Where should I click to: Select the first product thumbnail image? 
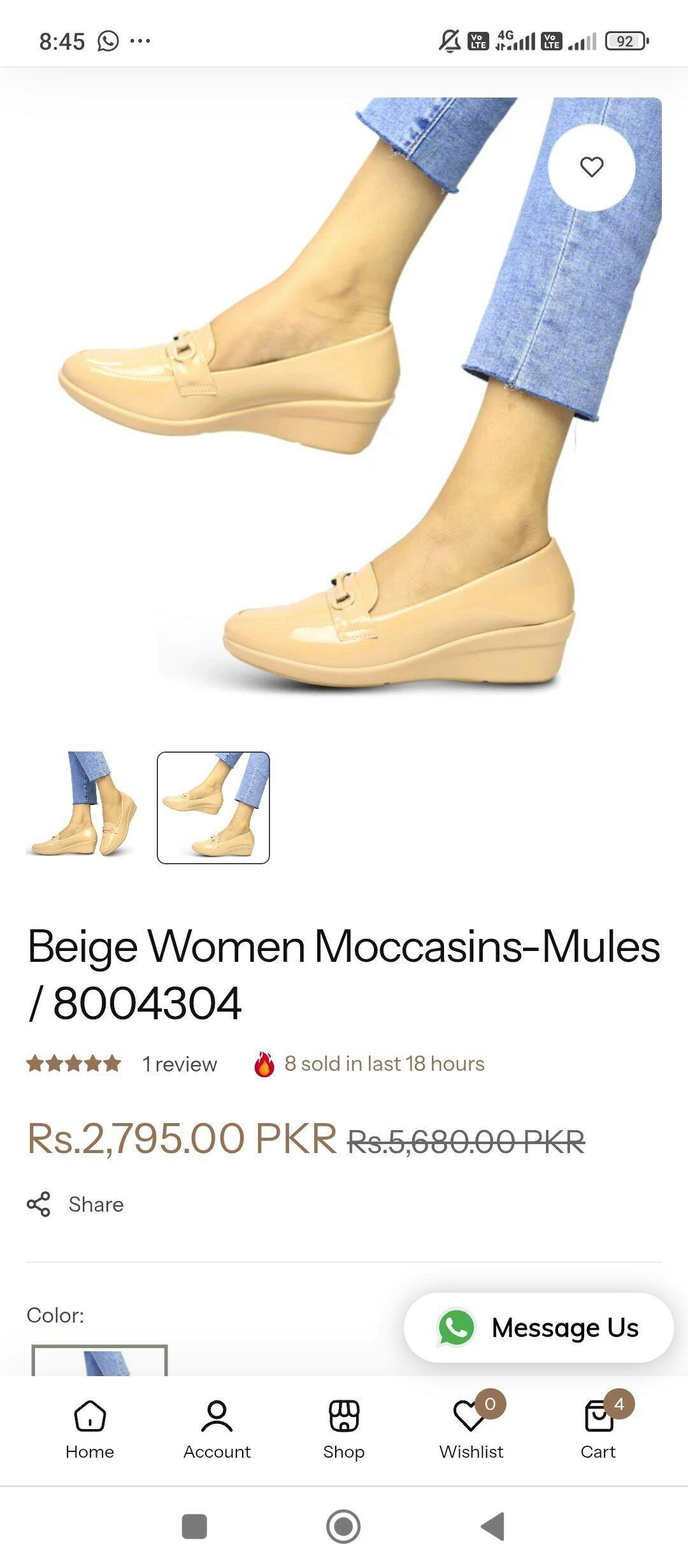click(82, 807)
